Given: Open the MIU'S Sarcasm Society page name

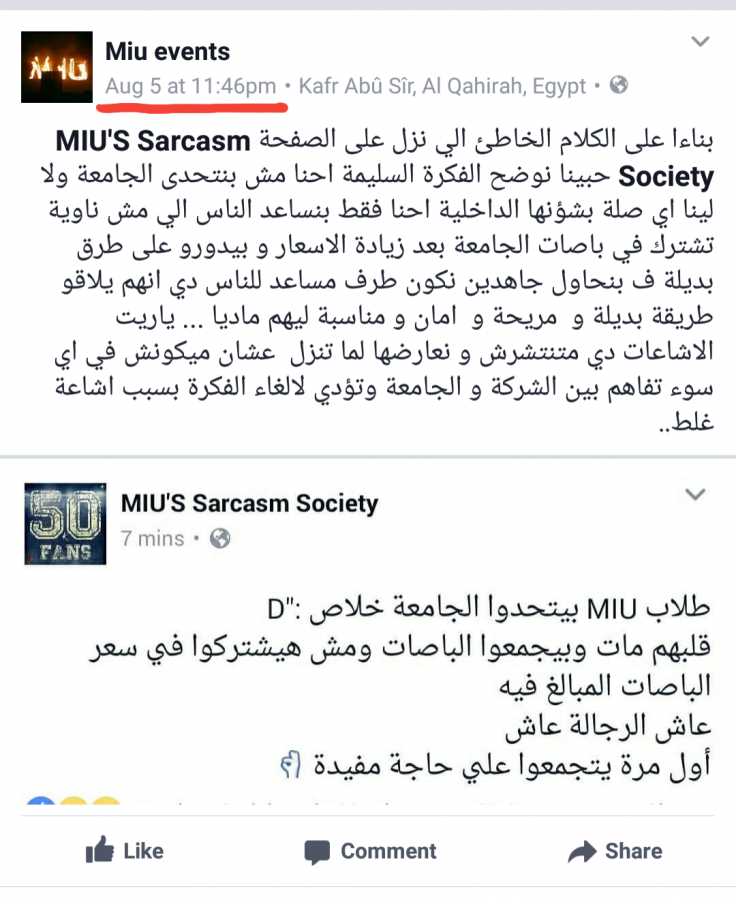Looking at the screenshot, I should pyautogui.click(x=249, y=503).
